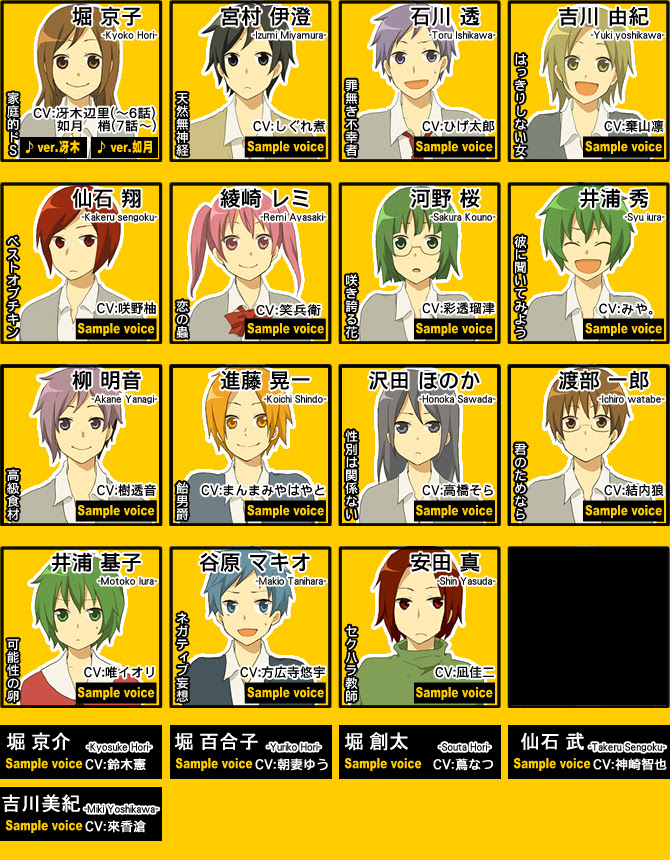Play Yuki Yoshikawa's Sample voice
This screenshot has height=860, width=670.
tap(623, 147)
